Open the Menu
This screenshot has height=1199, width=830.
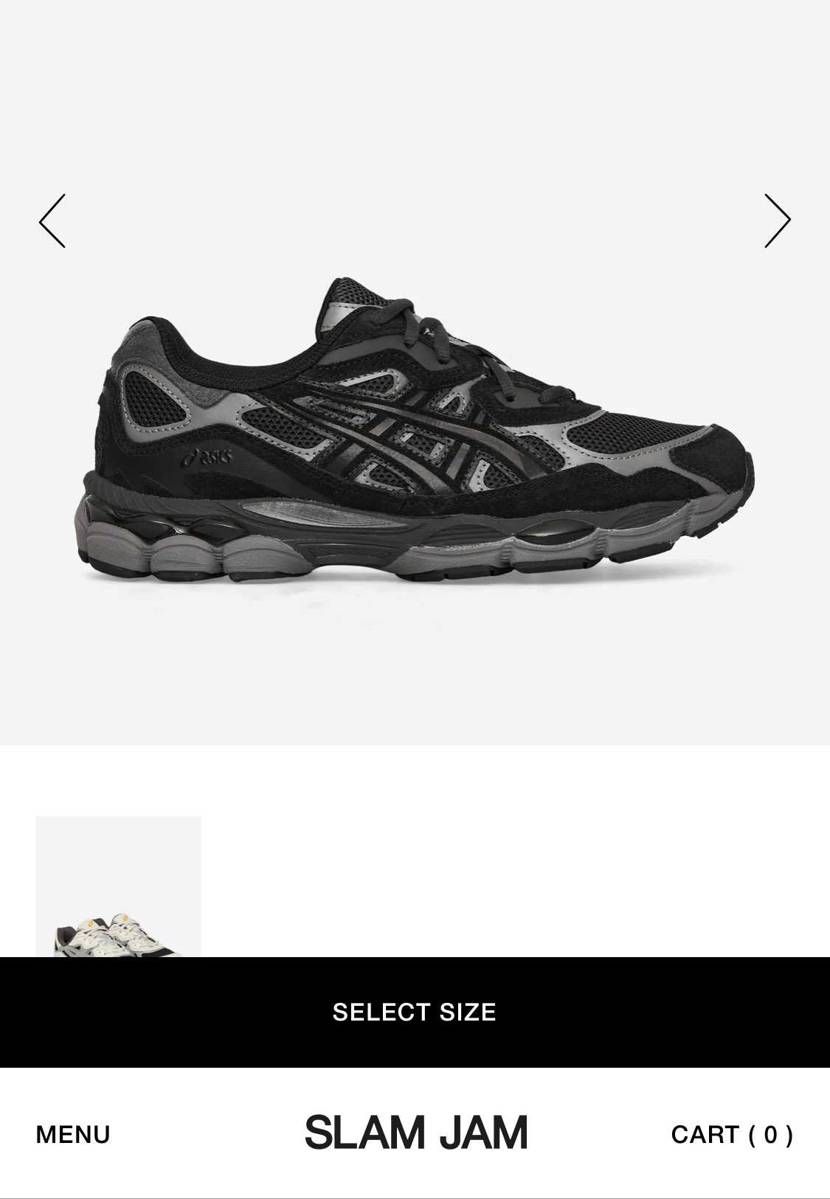tap(73, 1135)
